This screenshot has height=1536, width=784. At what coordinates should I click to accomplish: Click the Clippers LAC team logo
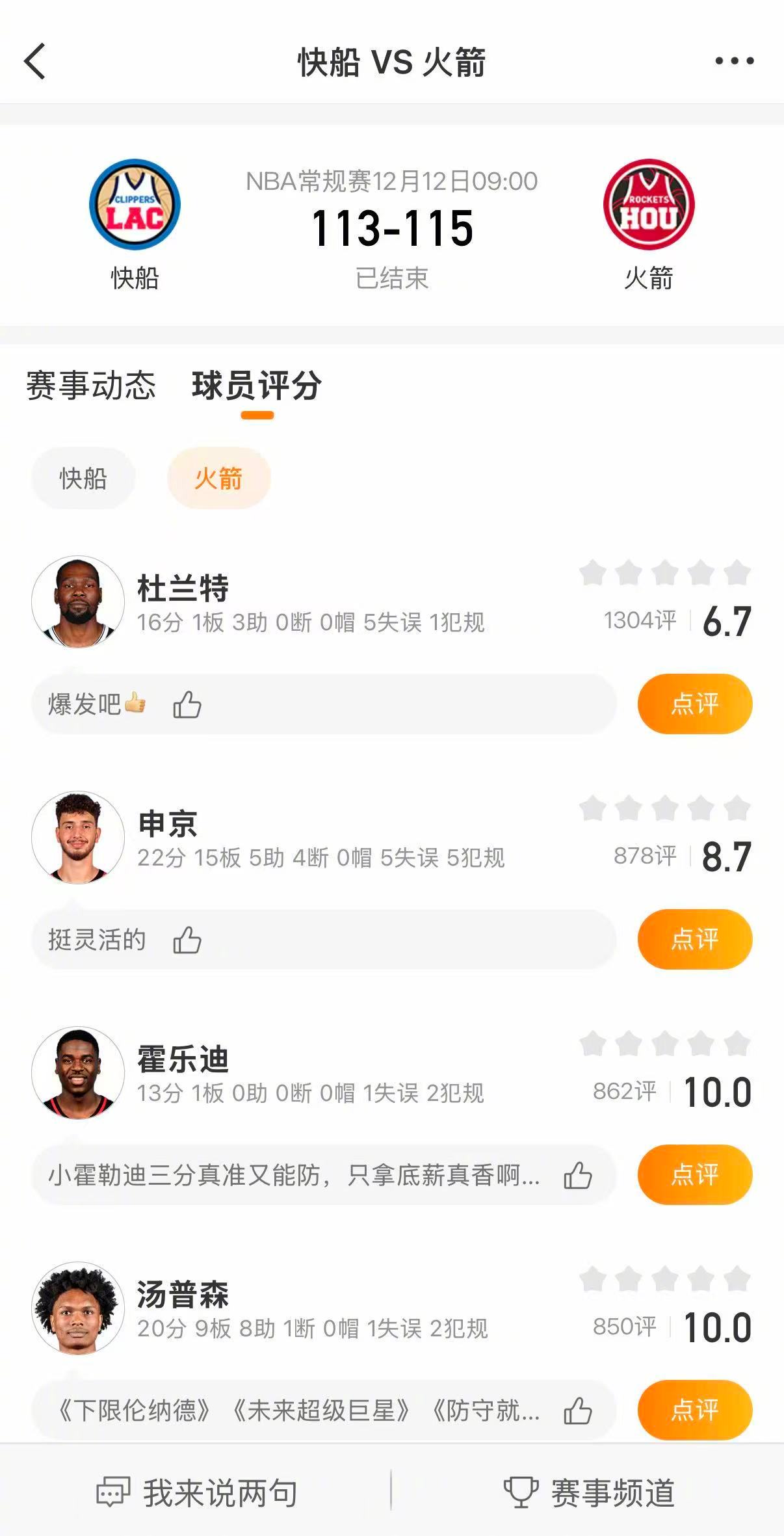tap(133, 205)
